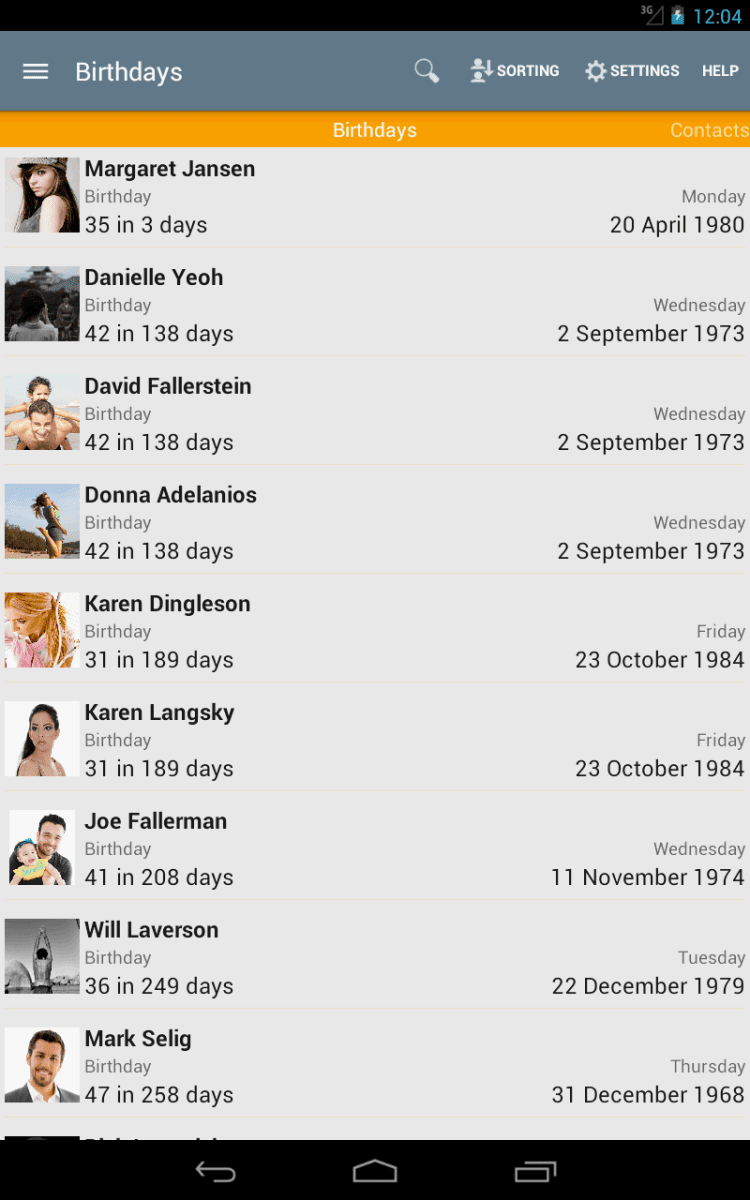Open Danielle Yeoh's birthday entry
The image size is (750, 1200).
375,305
